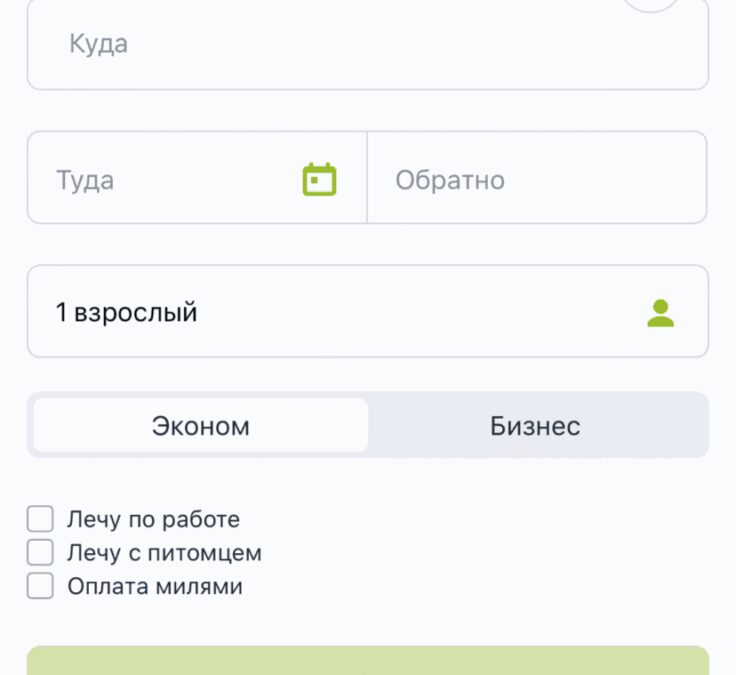Tap the green button below the checkboxes
Viewport: 736px width, 675px height.
(367, 662)
